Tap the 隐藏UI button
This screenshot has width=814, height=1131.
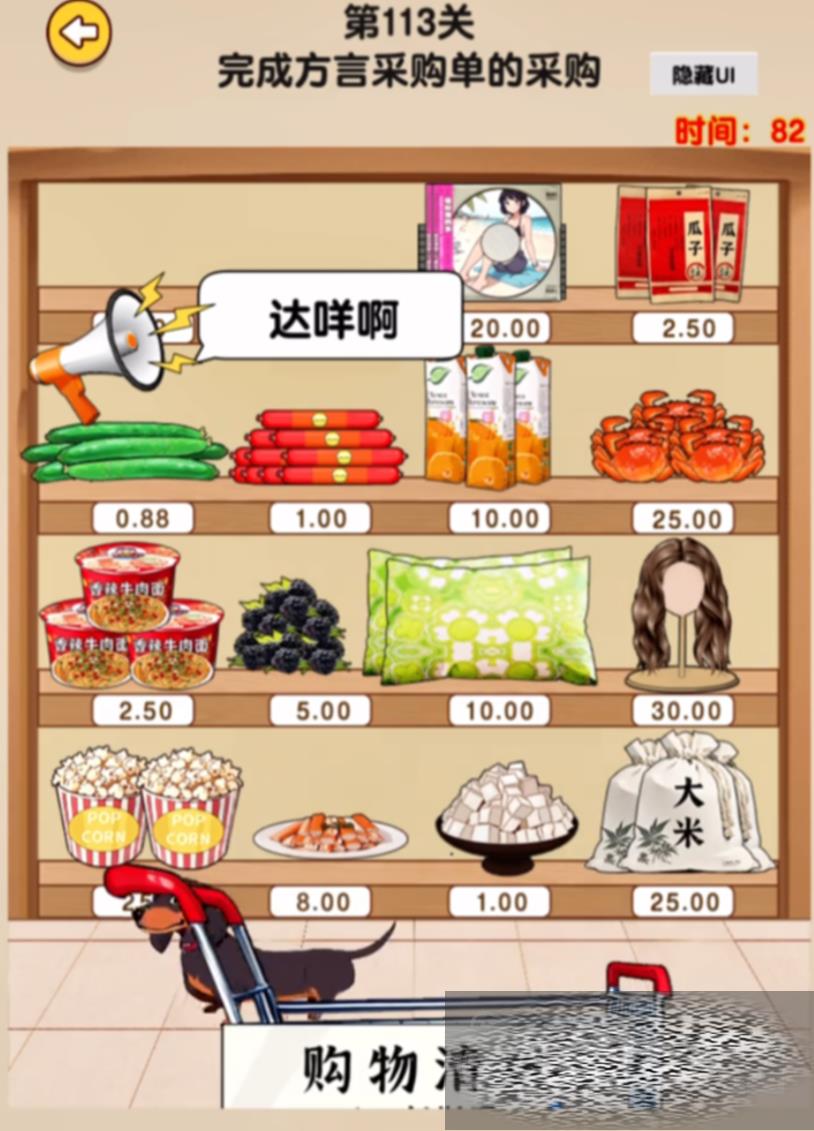pos(703,75)
